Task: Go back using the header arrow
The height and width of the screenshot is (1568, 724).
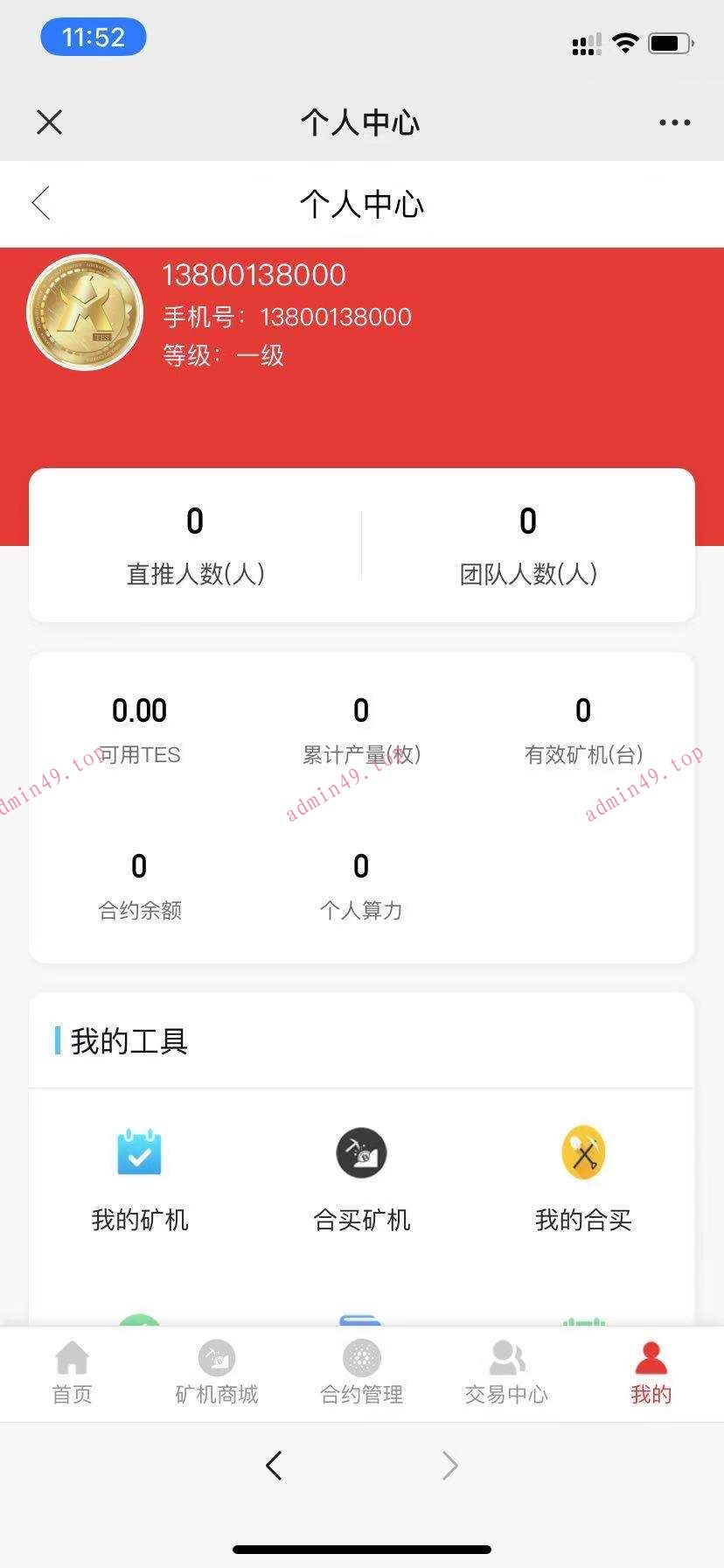Action: tap(41, 204)
